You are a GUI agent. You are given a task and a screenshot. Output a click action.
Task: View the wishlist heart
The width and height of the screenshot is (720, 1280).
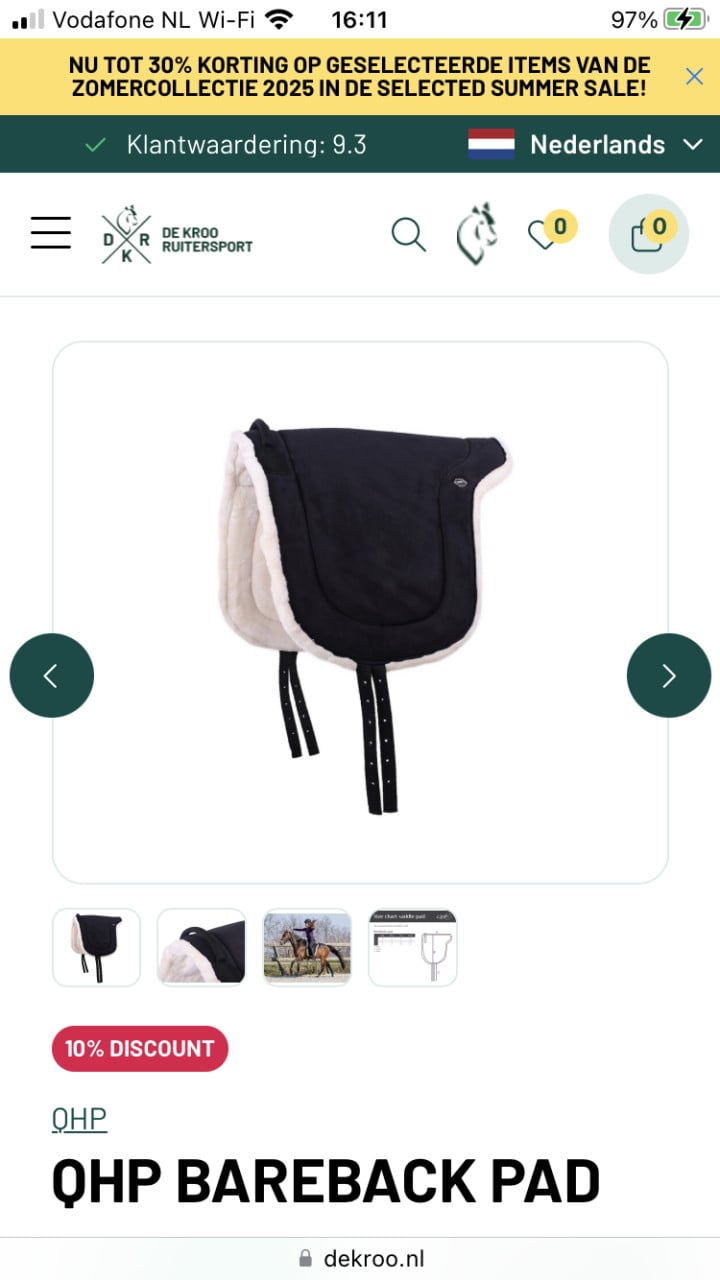click(544, 235)
